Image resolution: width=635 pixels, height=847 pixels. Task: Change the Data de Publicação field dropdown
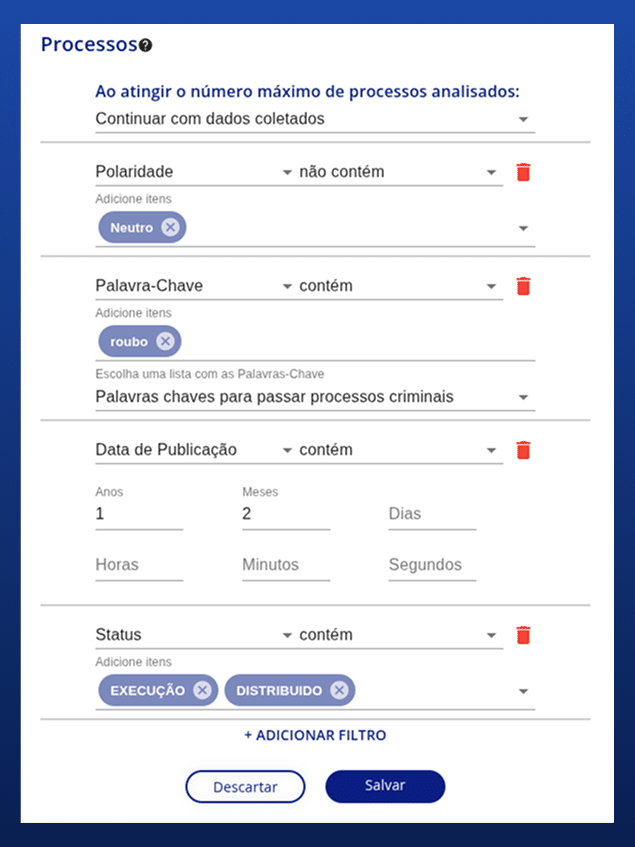193,450
